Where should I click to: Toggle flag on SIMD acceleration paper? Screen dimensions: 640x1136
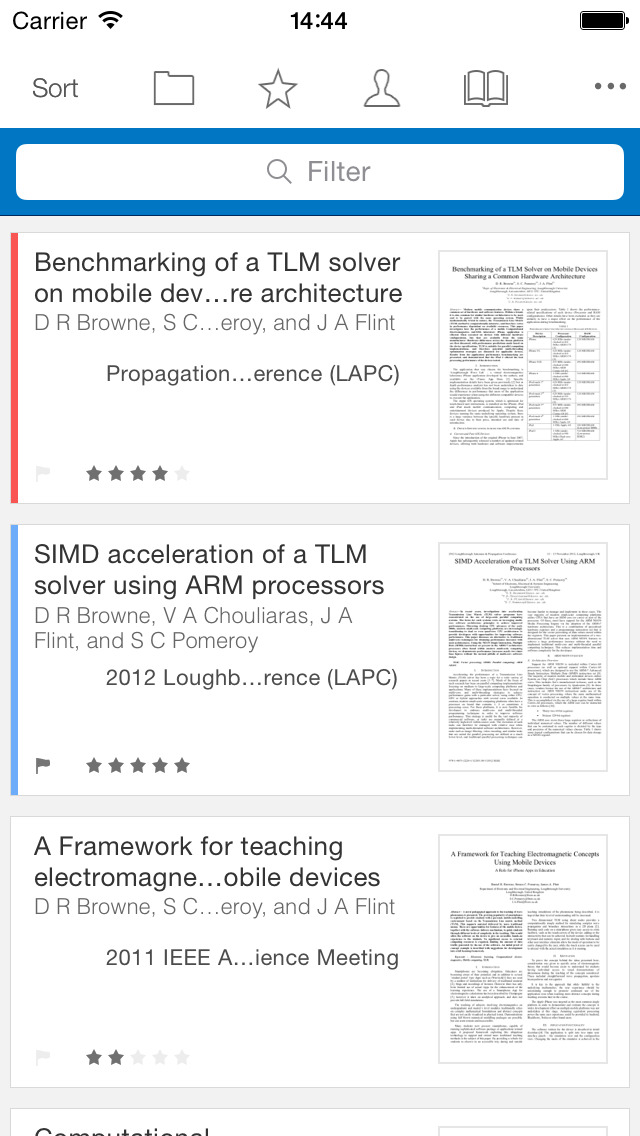pos(43,766)
